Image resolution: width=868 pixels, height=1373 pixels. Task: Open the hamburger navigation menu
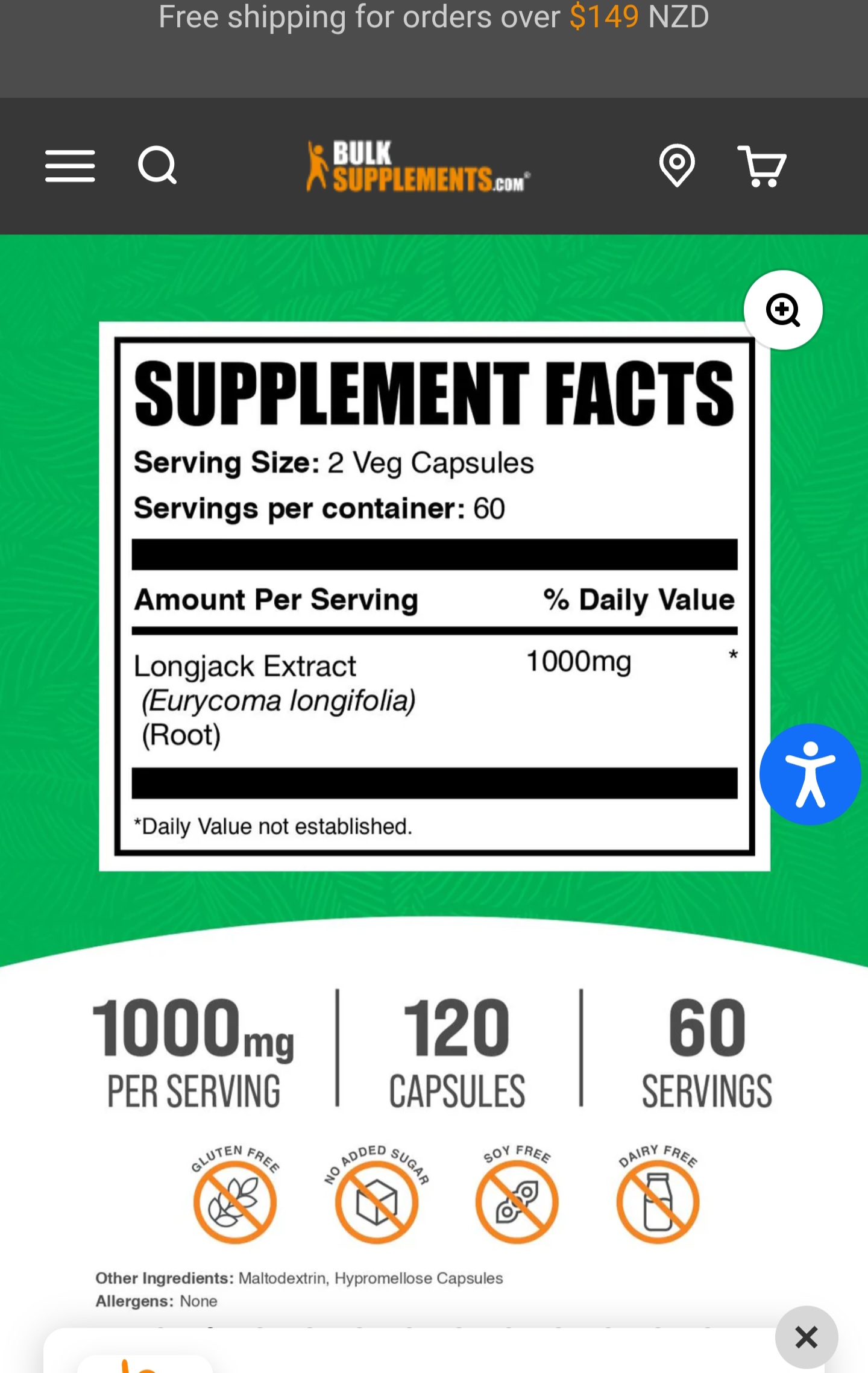(x=70, y=166)
